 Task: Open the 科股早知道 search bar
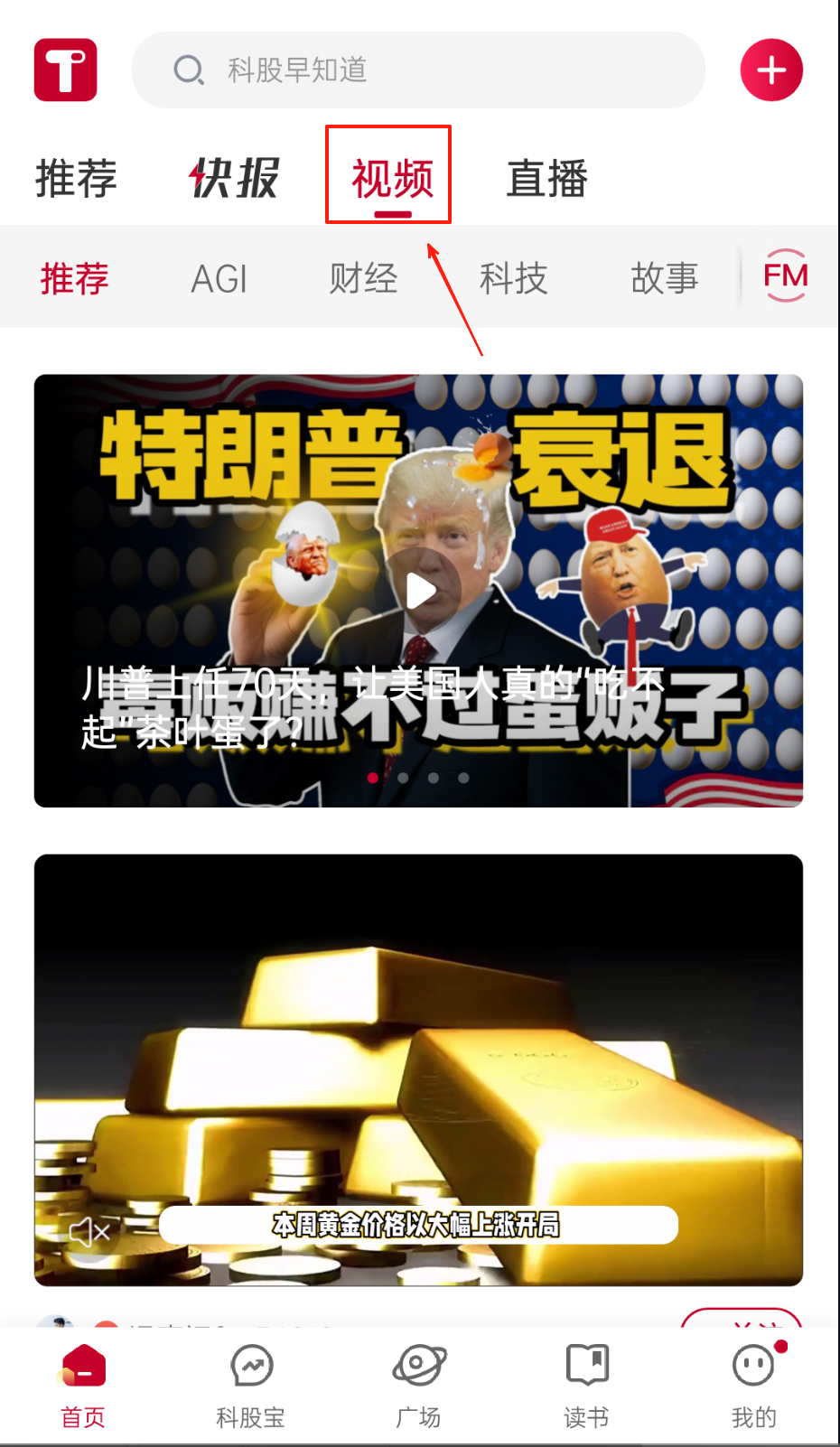[x=417, y=70]
